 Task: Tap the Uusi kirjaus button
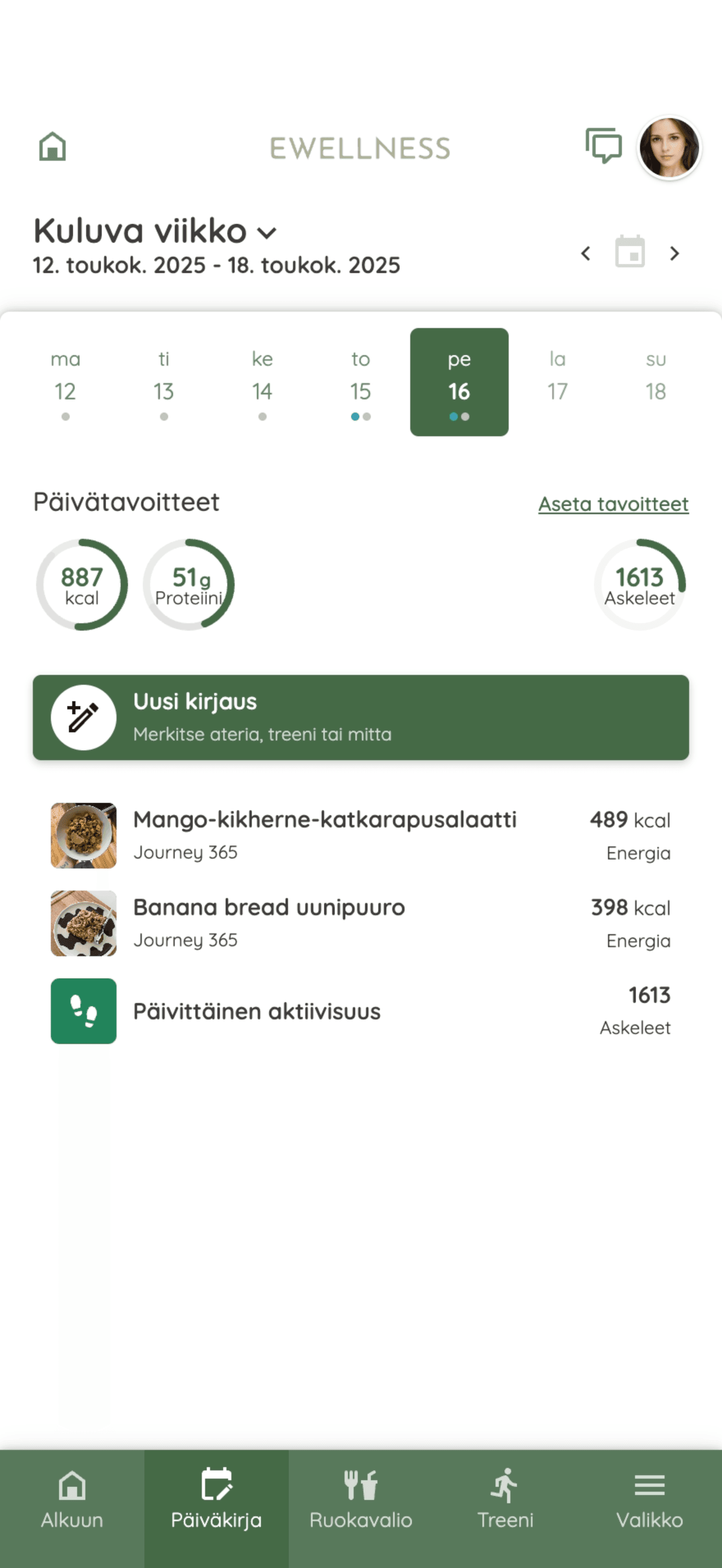click(360, 717)
